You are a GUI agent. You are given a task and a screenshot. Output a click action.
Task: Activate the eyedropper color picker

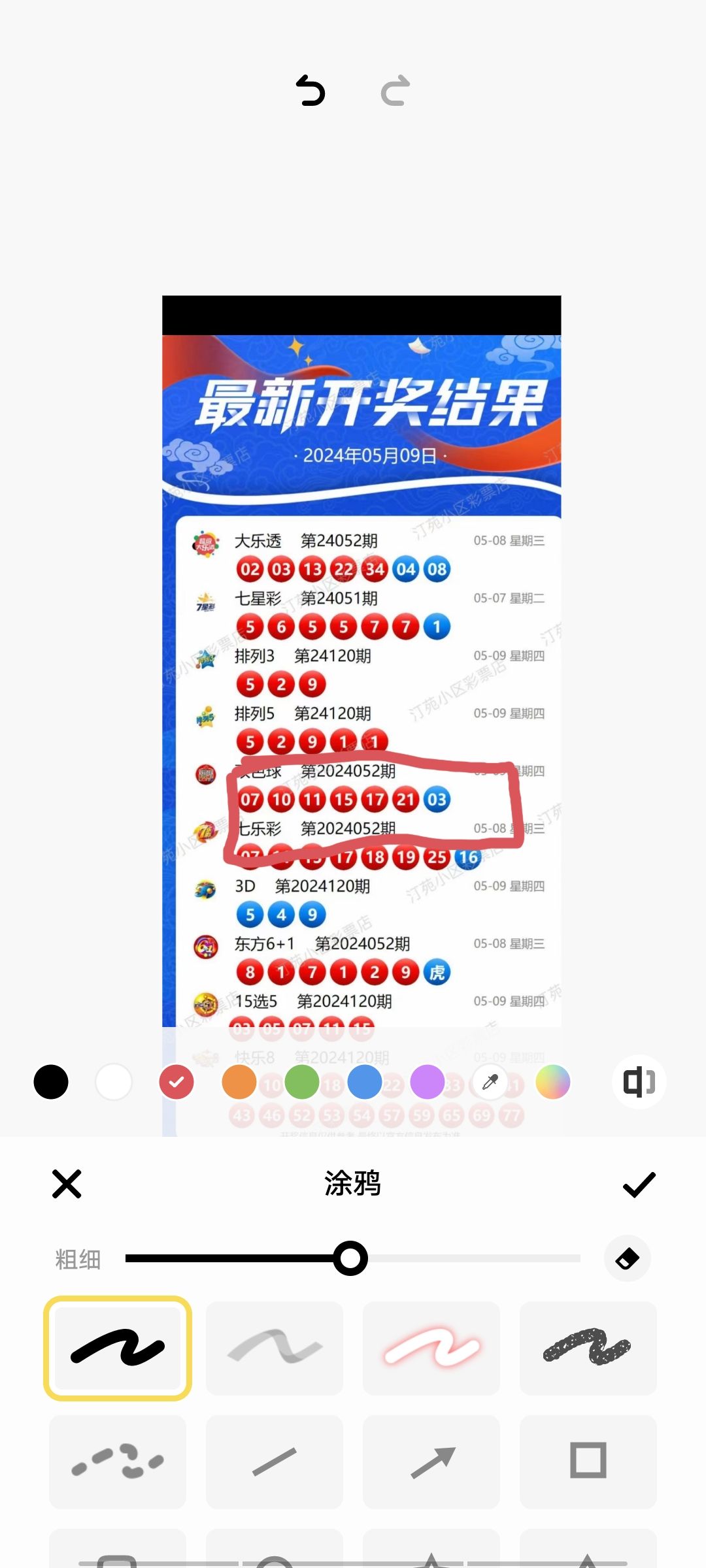tap(490, 1082)
